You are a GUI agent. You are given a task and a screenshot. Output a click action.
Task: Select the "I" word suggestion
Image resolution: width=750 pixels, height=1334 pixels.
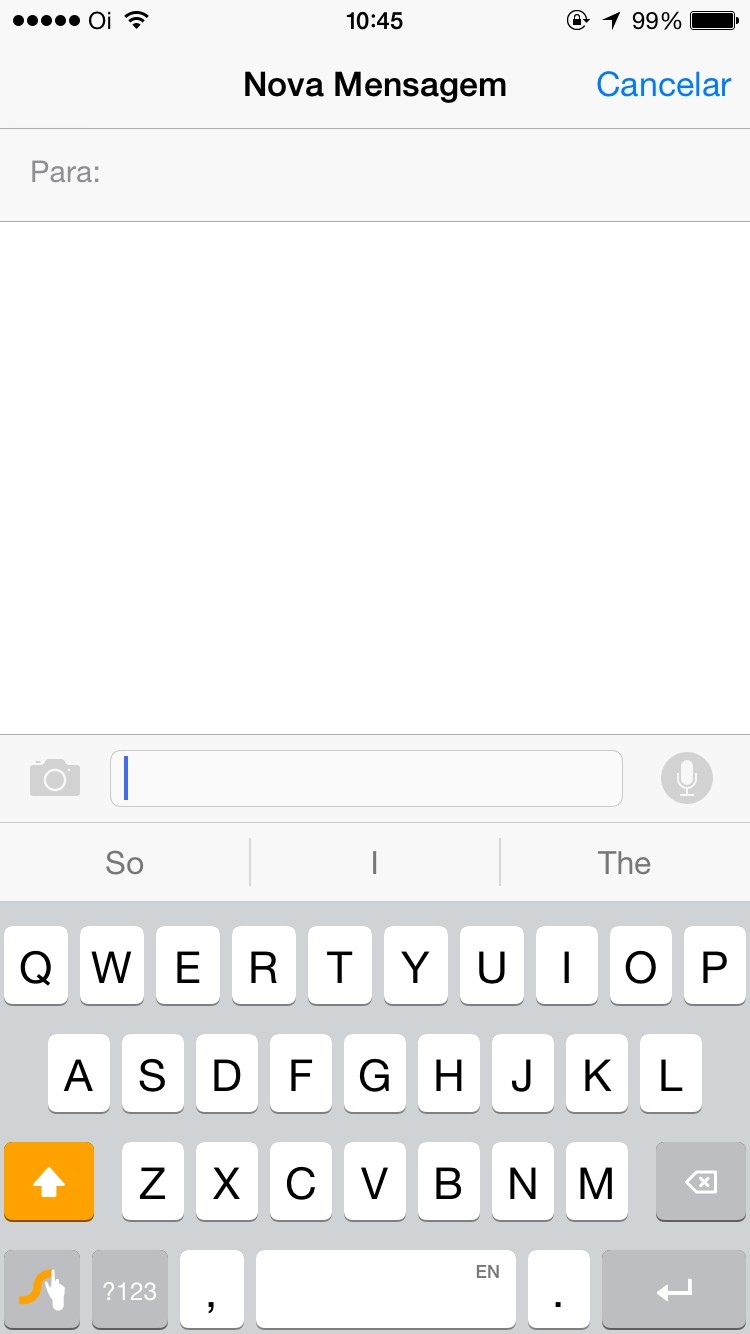click(x=375, y=863)
